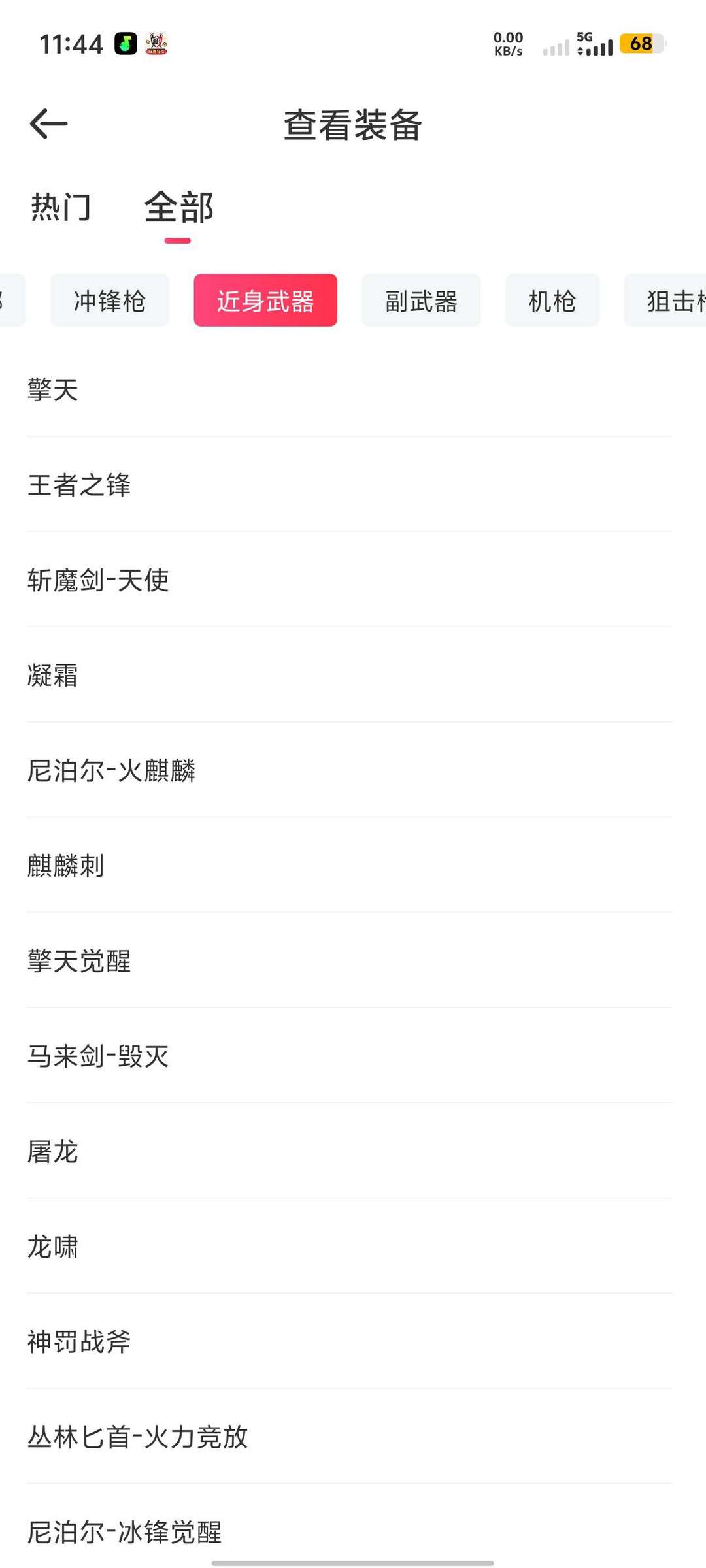Screen dimensions: 706x1568
Task: Enable the 副武器 category filter
Action: [420, 301]
